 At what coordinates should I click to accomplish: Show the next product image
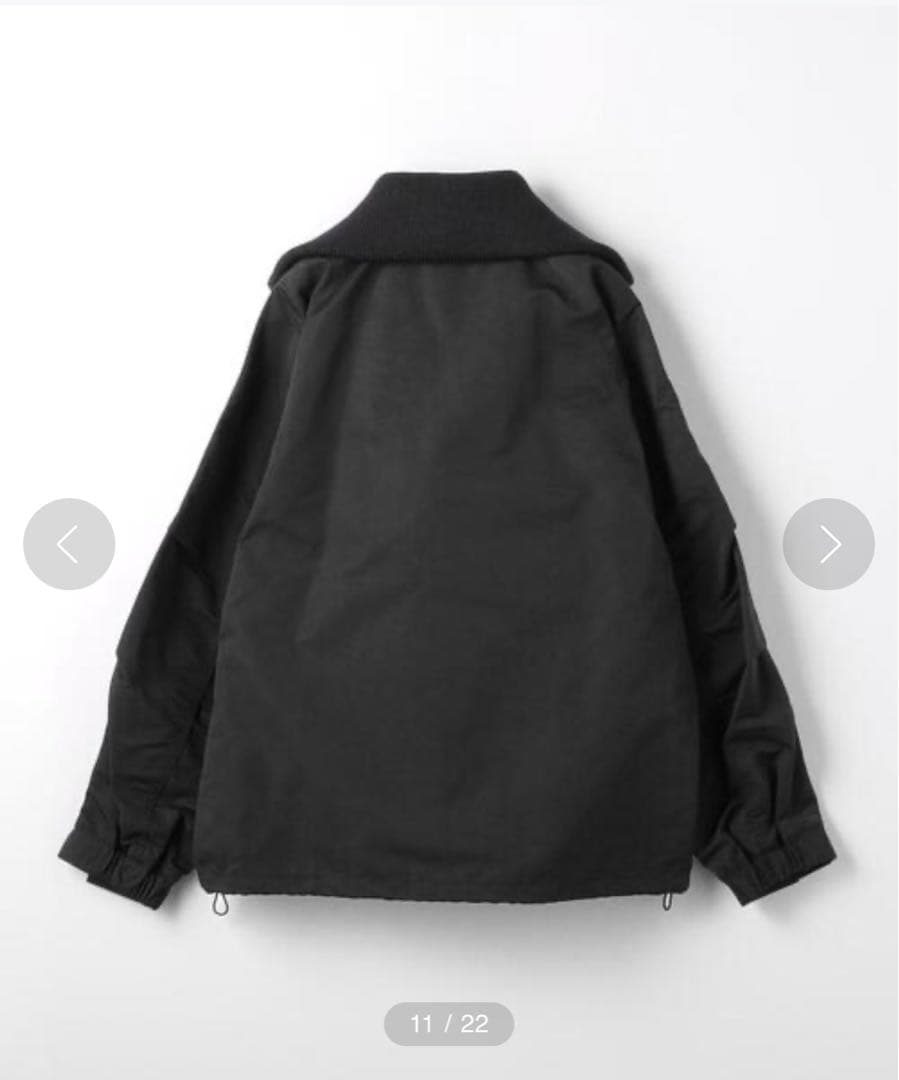[828, 544]
